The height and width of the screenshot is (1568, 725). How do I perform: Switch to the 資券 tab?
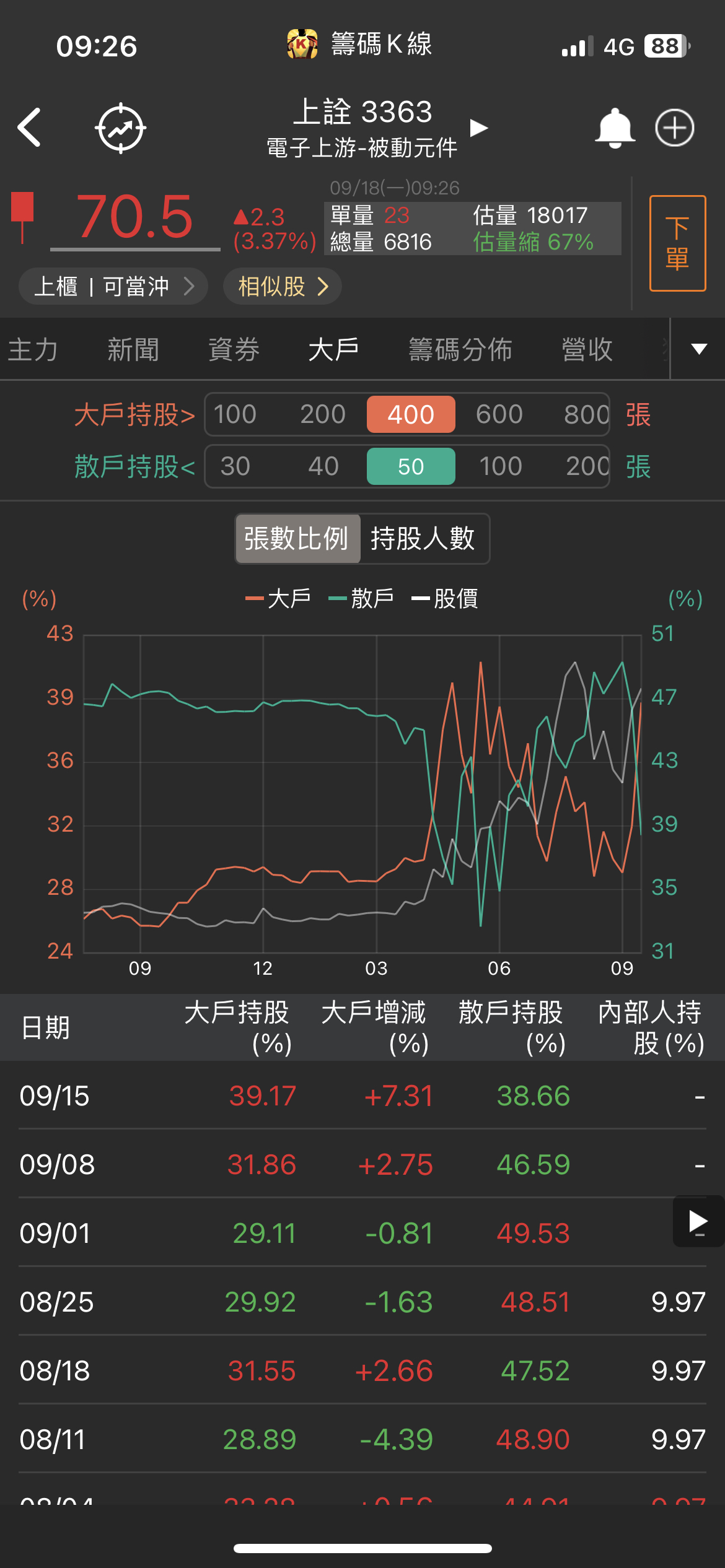tap(234, 350)
